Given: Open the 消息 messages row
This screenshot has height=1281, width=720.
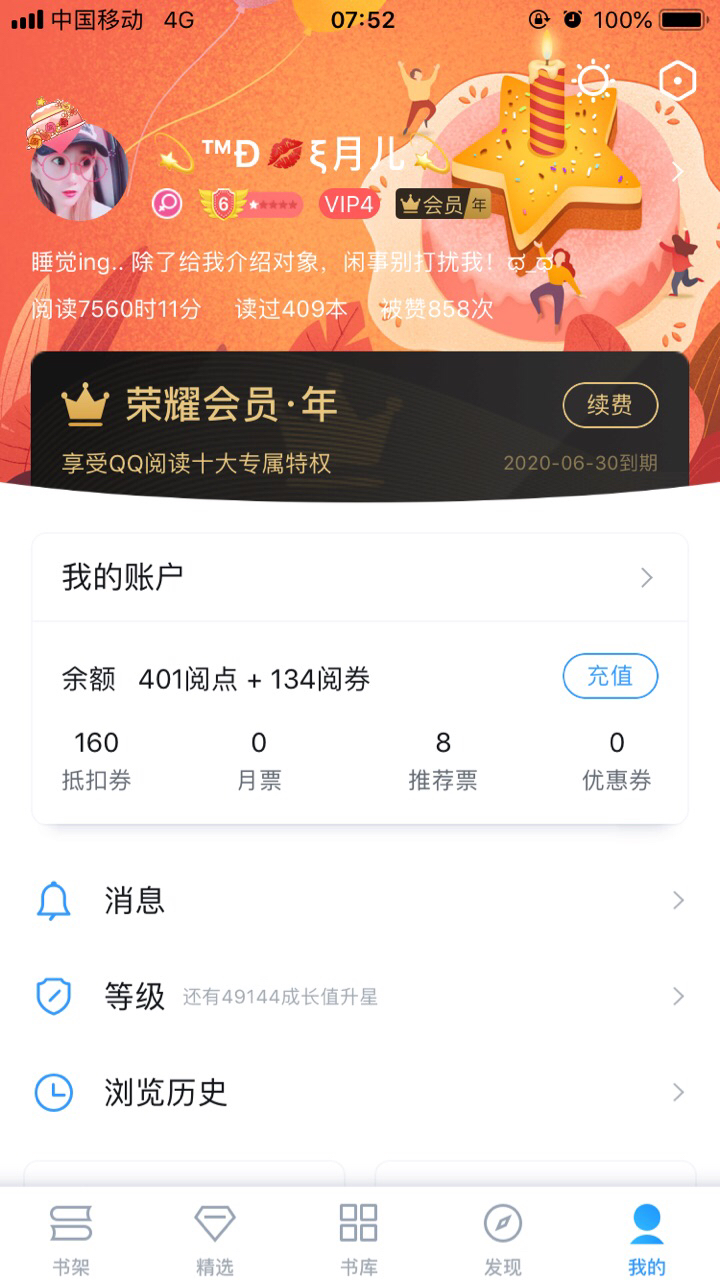Looking at the screenshot, I should point(360,901).
